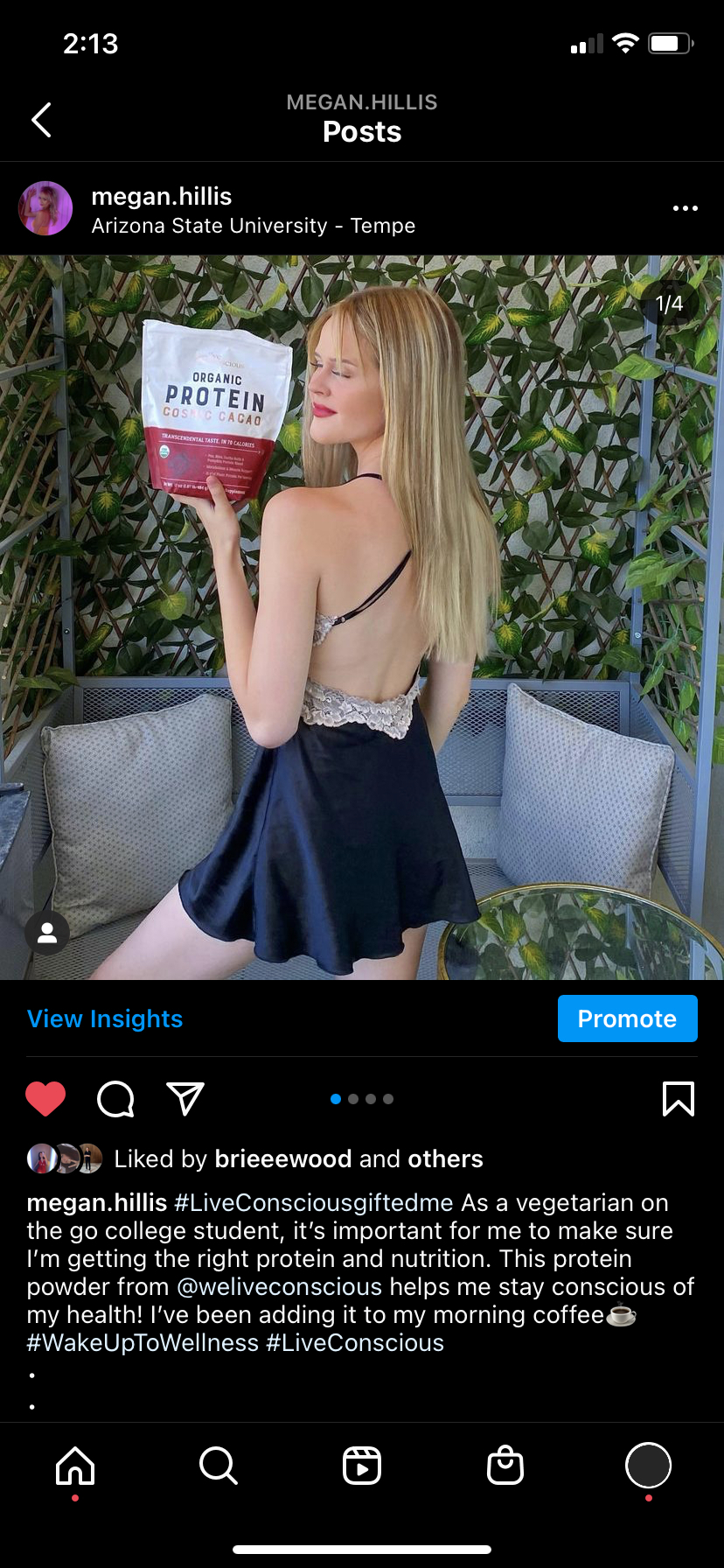Open the @weliveconscious mention in the caption
The image size is (724, 1568).
(x=280, y=1287)
